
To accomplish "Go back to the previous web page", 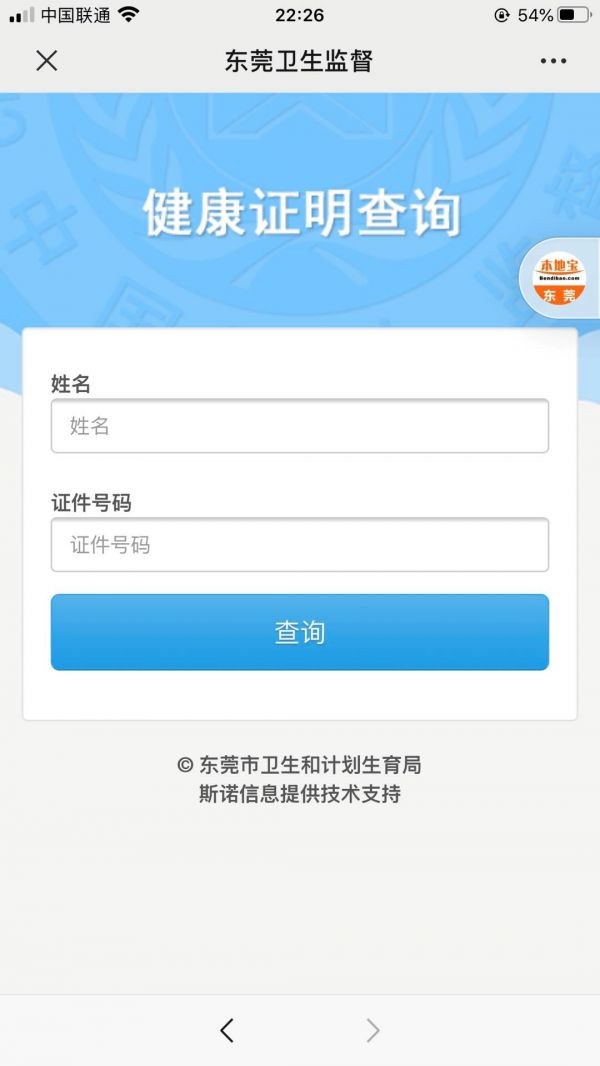I will (x=227, y=1030).
